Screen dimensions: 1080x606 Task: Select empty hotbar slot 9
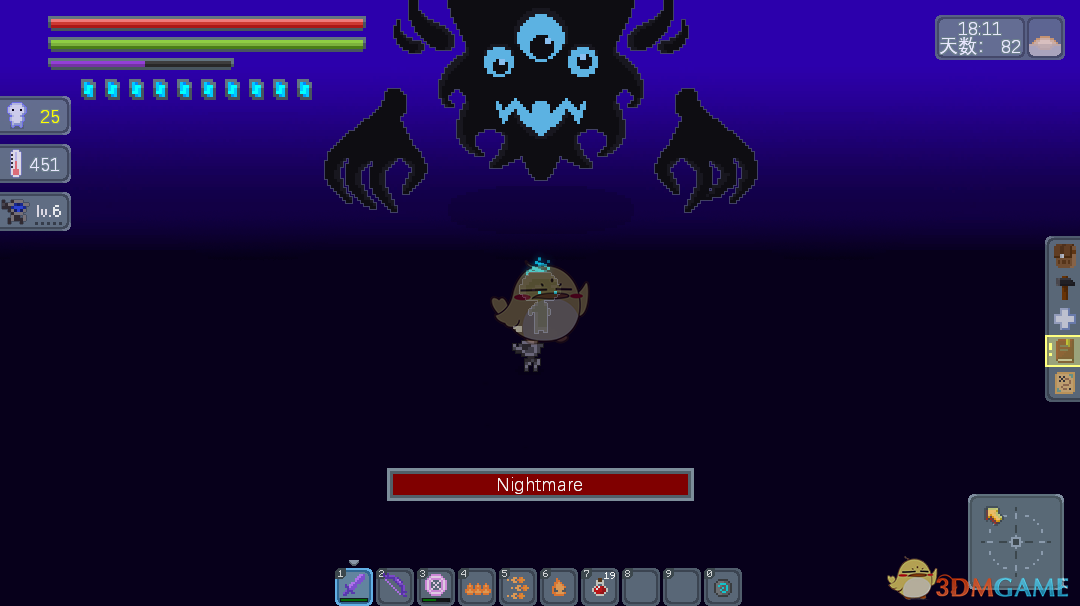pos(682,587)
